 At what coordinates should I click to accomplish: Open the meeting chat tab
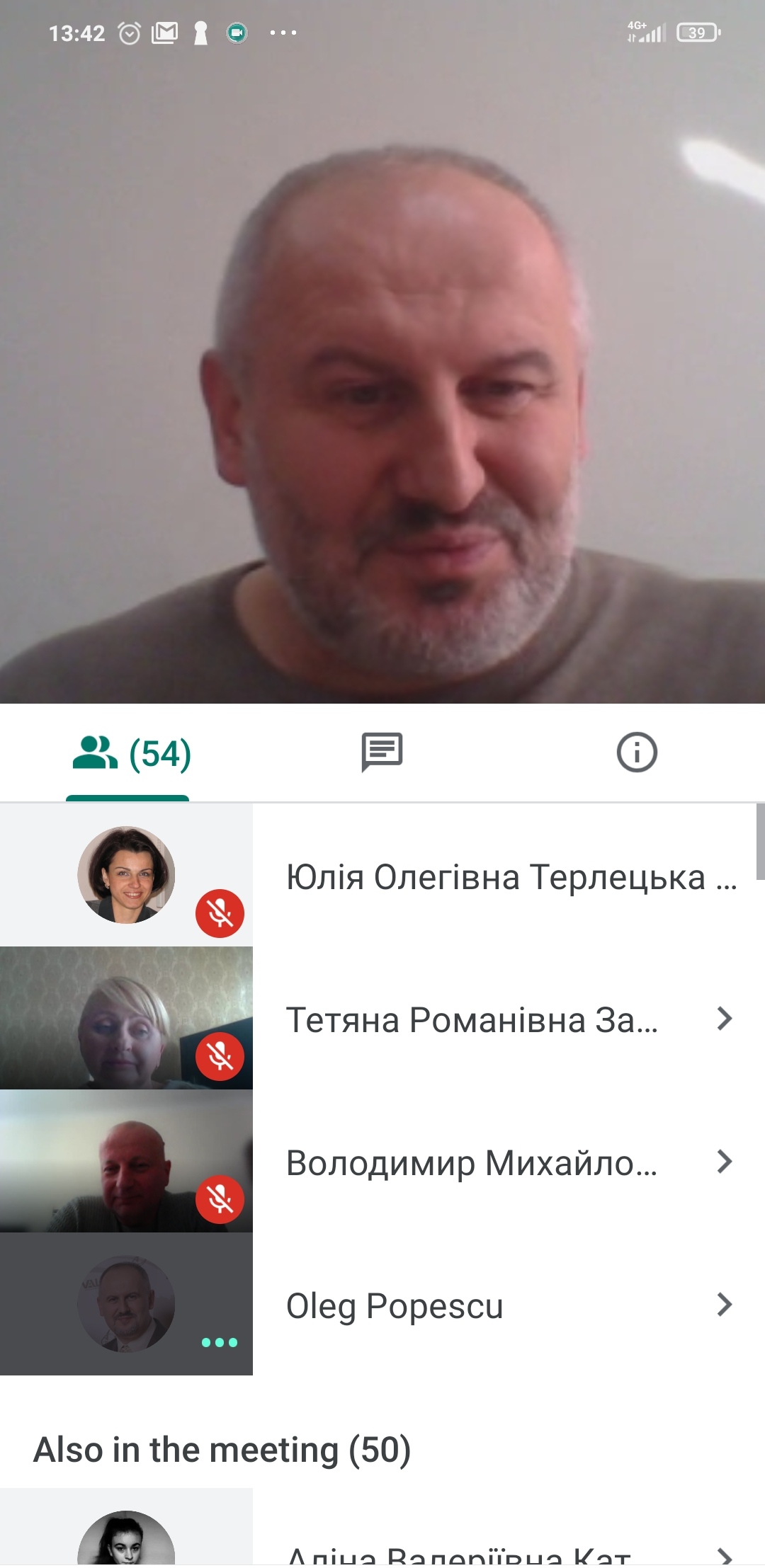point(382,752)
